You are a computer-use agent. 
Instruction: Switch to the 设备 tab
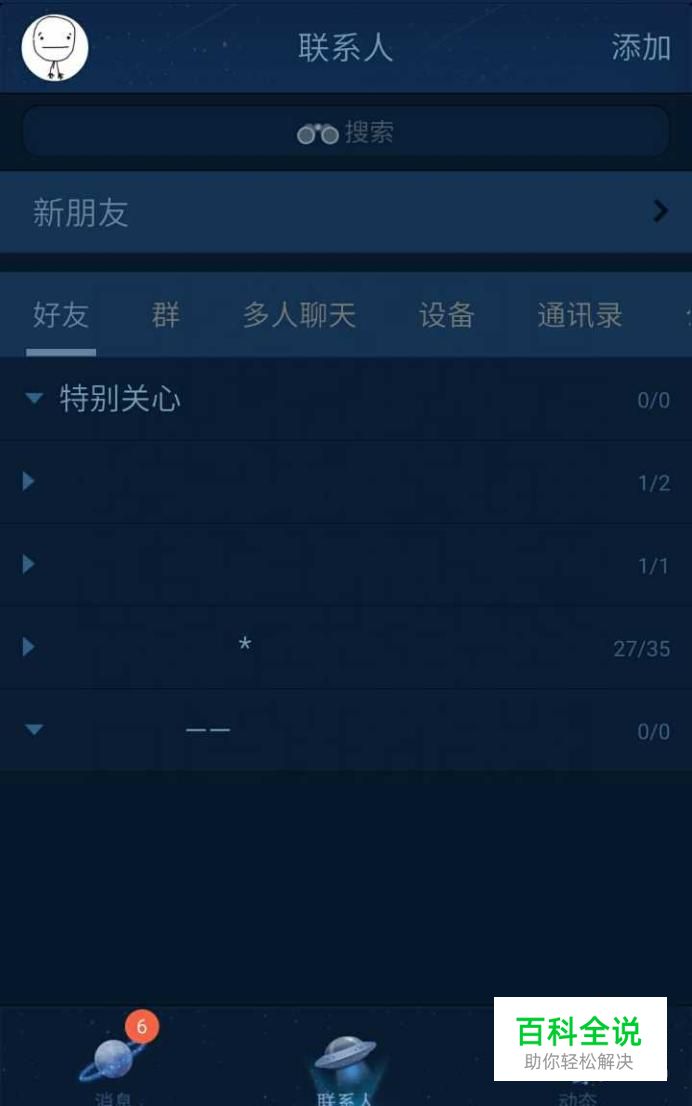[x=446, y=316]
